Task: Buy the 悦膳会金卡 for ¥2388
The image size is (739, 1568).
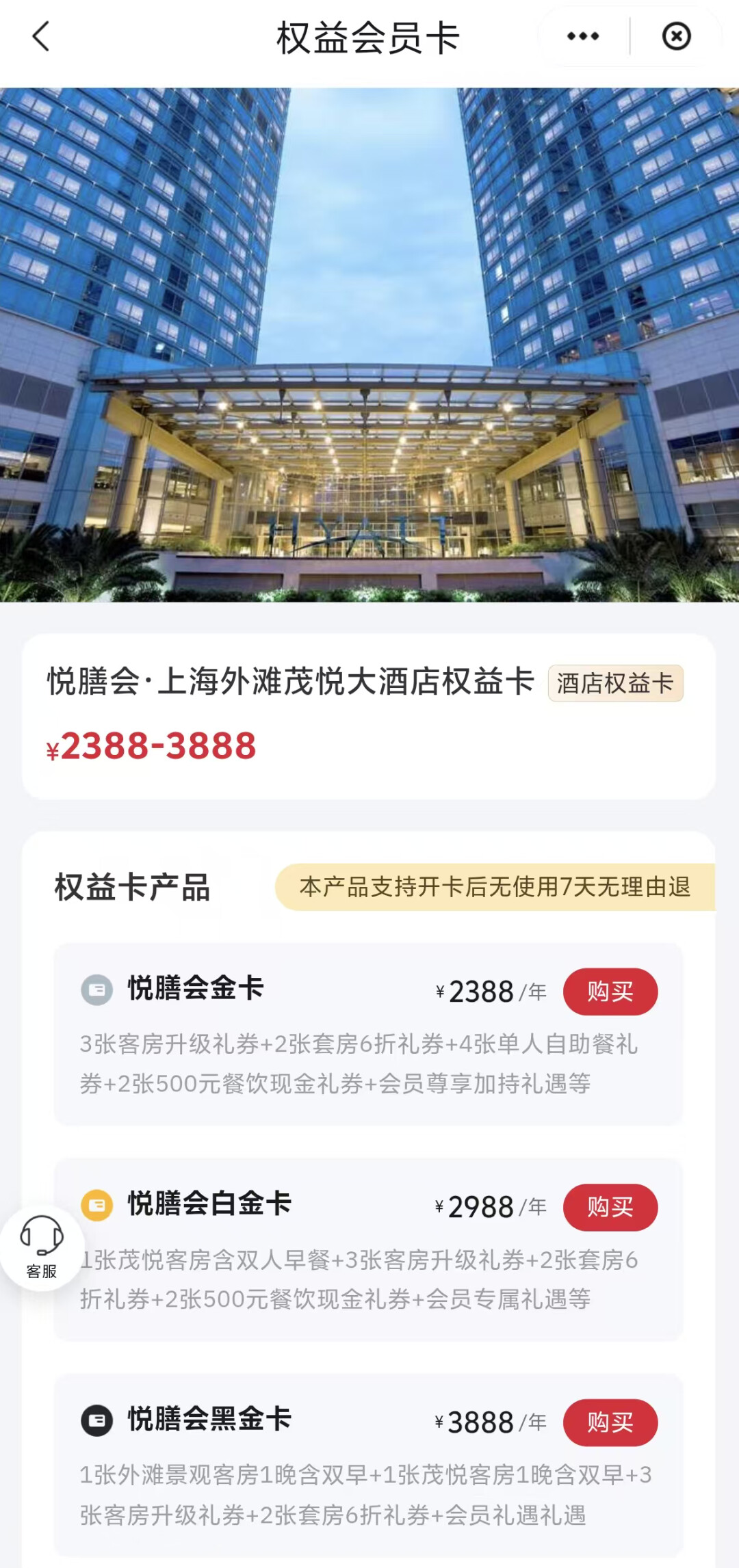Action: [x=610, y=992]
